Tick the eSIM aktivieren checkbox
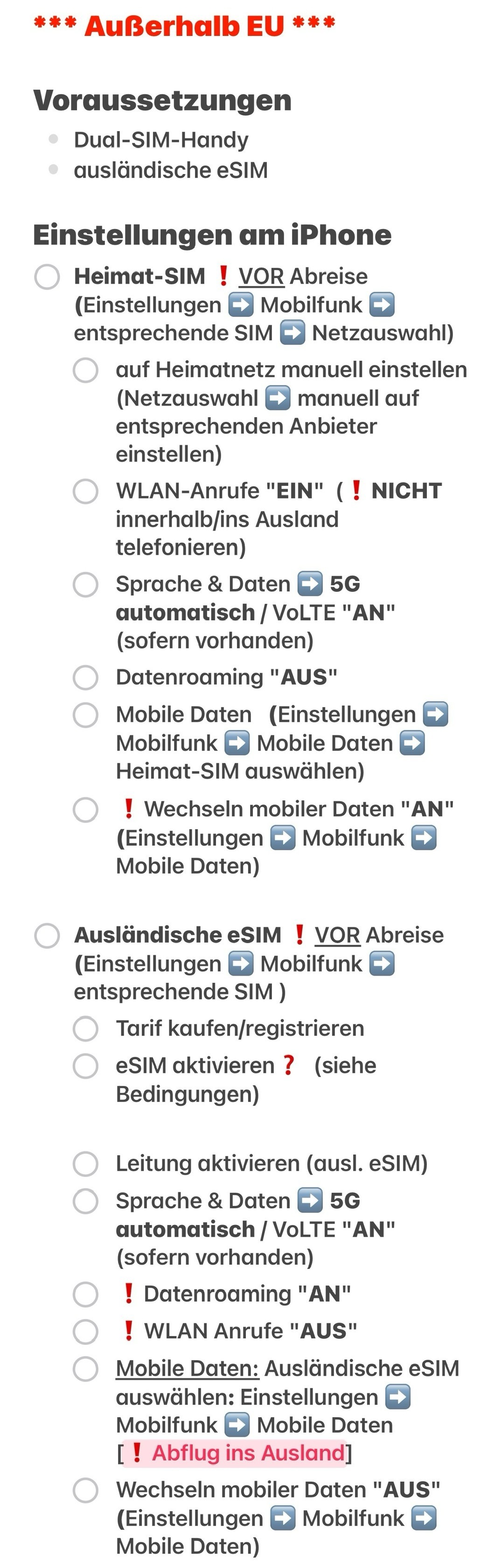The image size is (501, 1568). coord(85,1066)
